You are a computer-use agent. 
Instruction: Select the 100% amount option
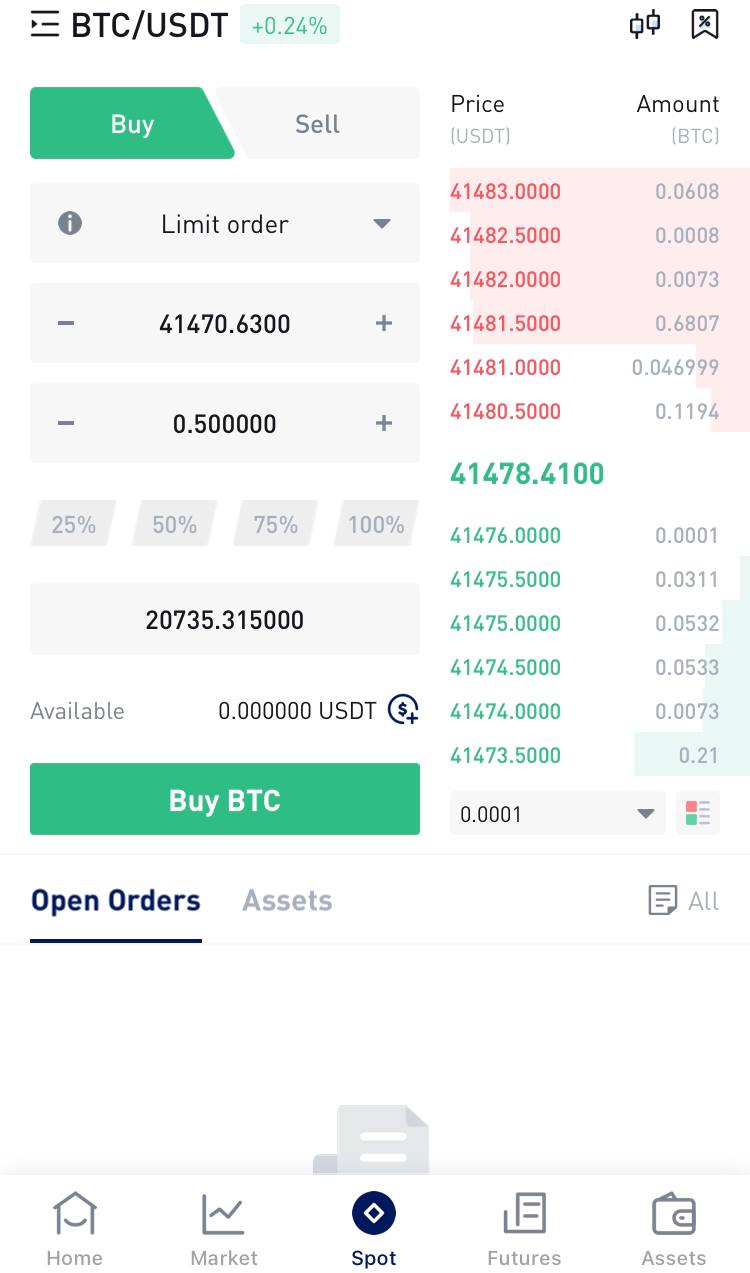376,524
